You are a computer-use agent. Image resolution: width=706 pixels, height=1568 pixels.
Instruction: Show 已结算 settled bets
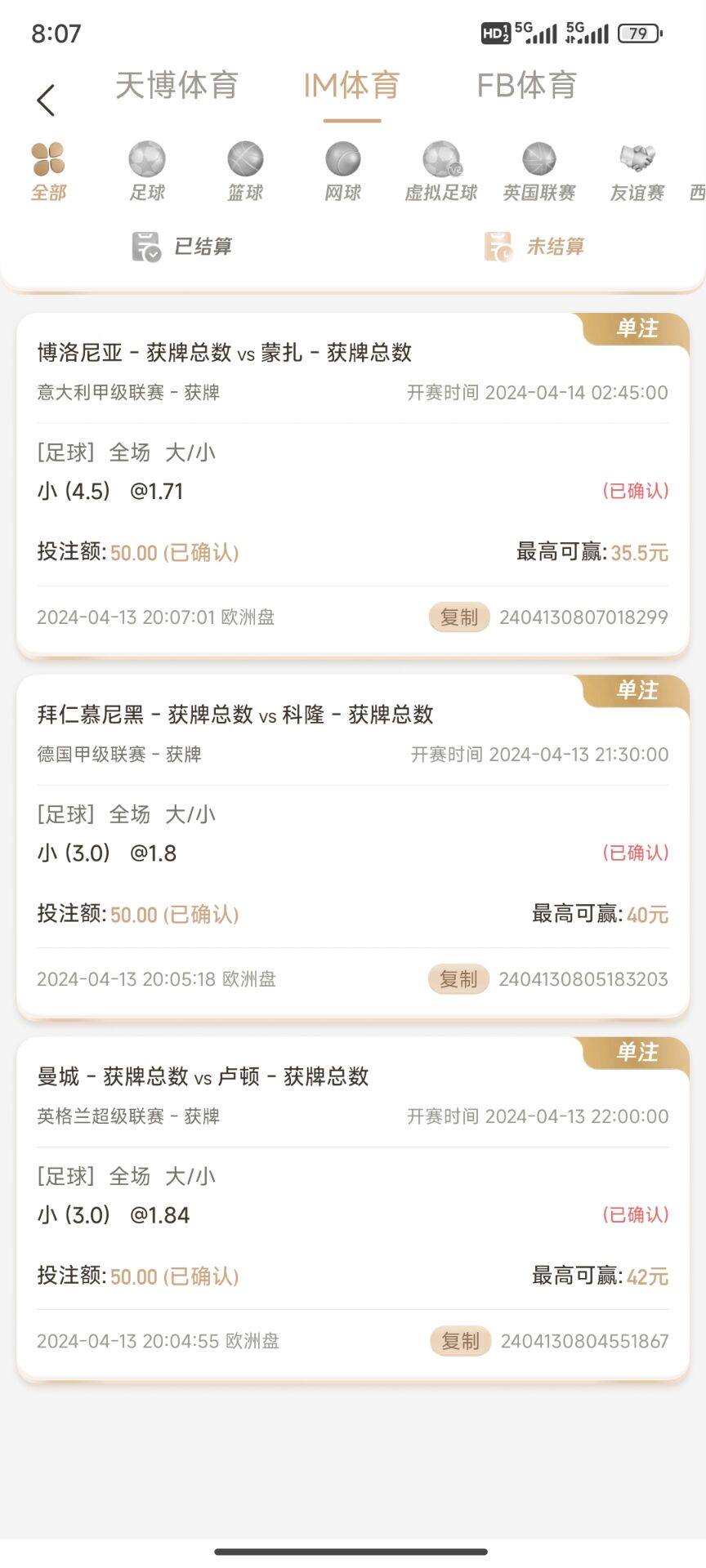(x=183, y=246)
